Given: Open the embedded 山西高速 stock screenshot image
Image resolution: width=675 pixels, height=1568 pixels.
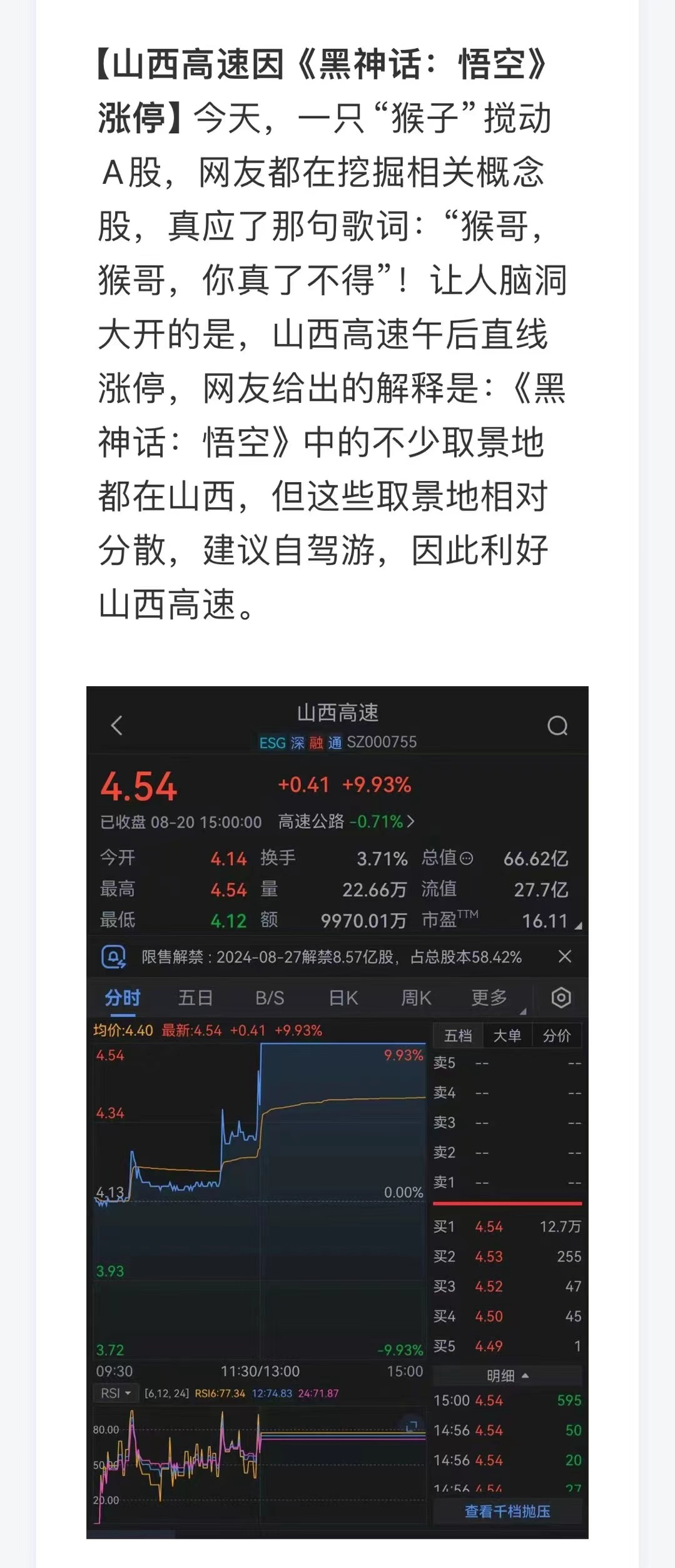Looking at the screenshot, I should pos(337,1111).
